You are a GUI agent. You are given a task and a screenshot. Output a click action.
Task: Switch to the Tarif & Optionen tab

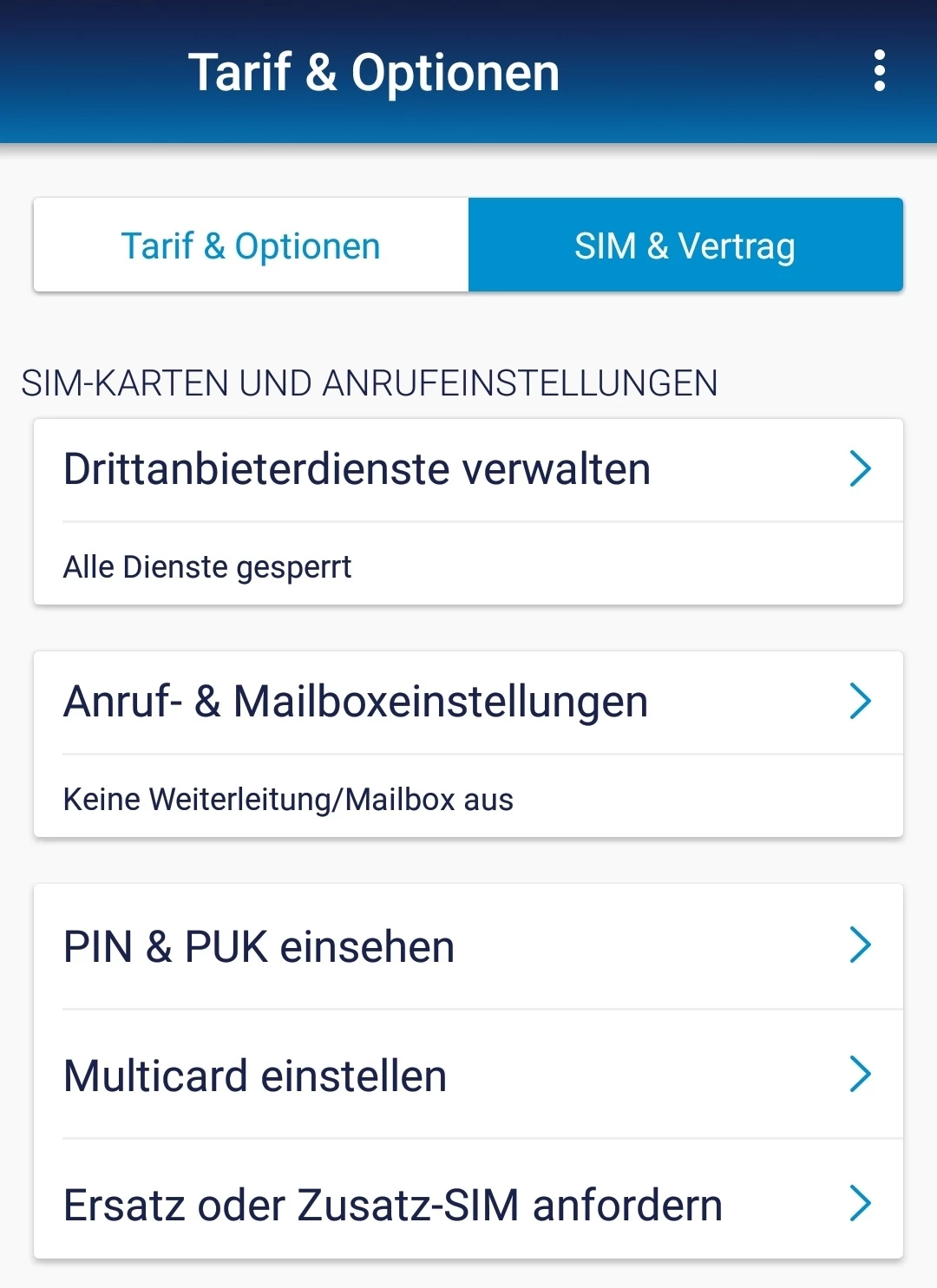click(251, 245)
